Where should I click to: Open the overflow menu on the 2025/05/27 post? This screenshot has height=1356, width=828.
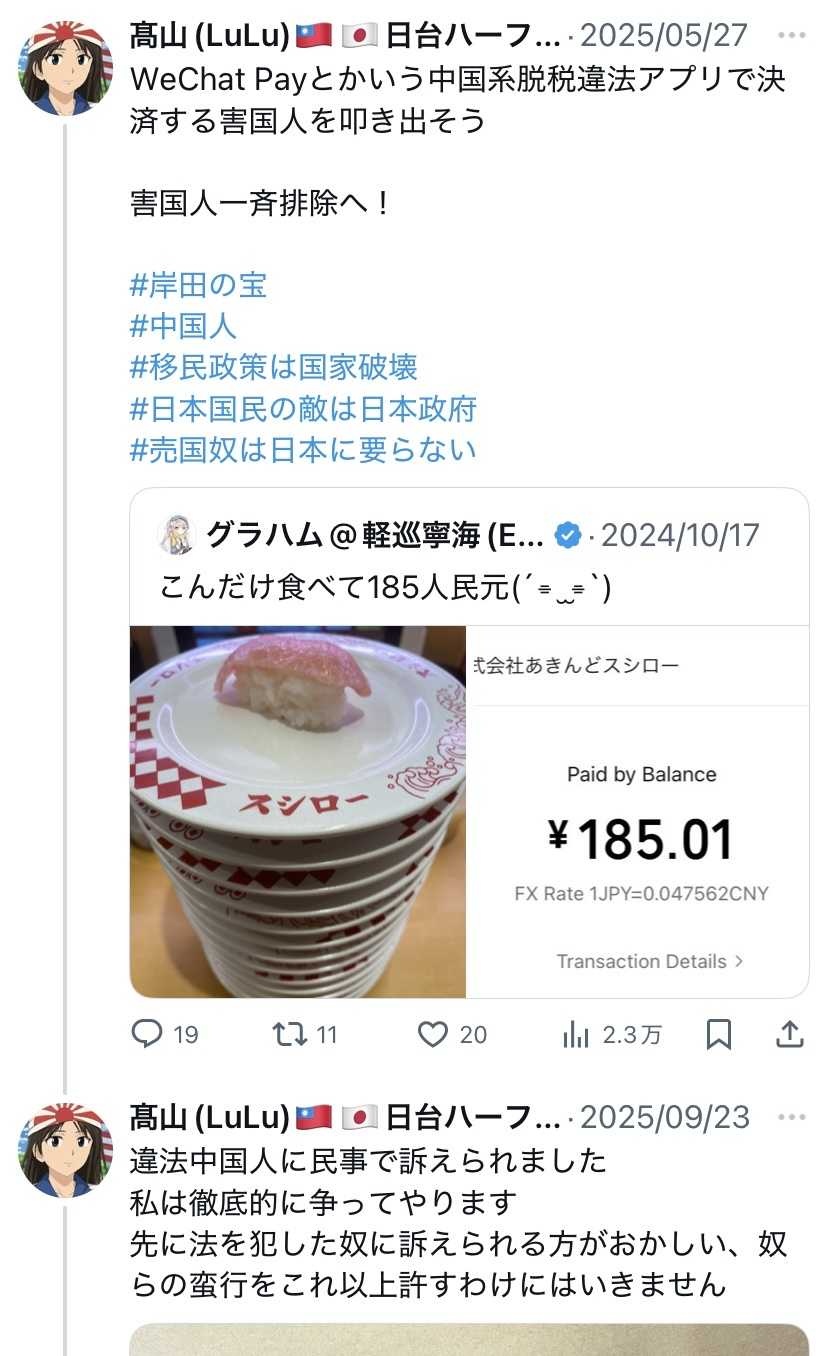[791, 35]
